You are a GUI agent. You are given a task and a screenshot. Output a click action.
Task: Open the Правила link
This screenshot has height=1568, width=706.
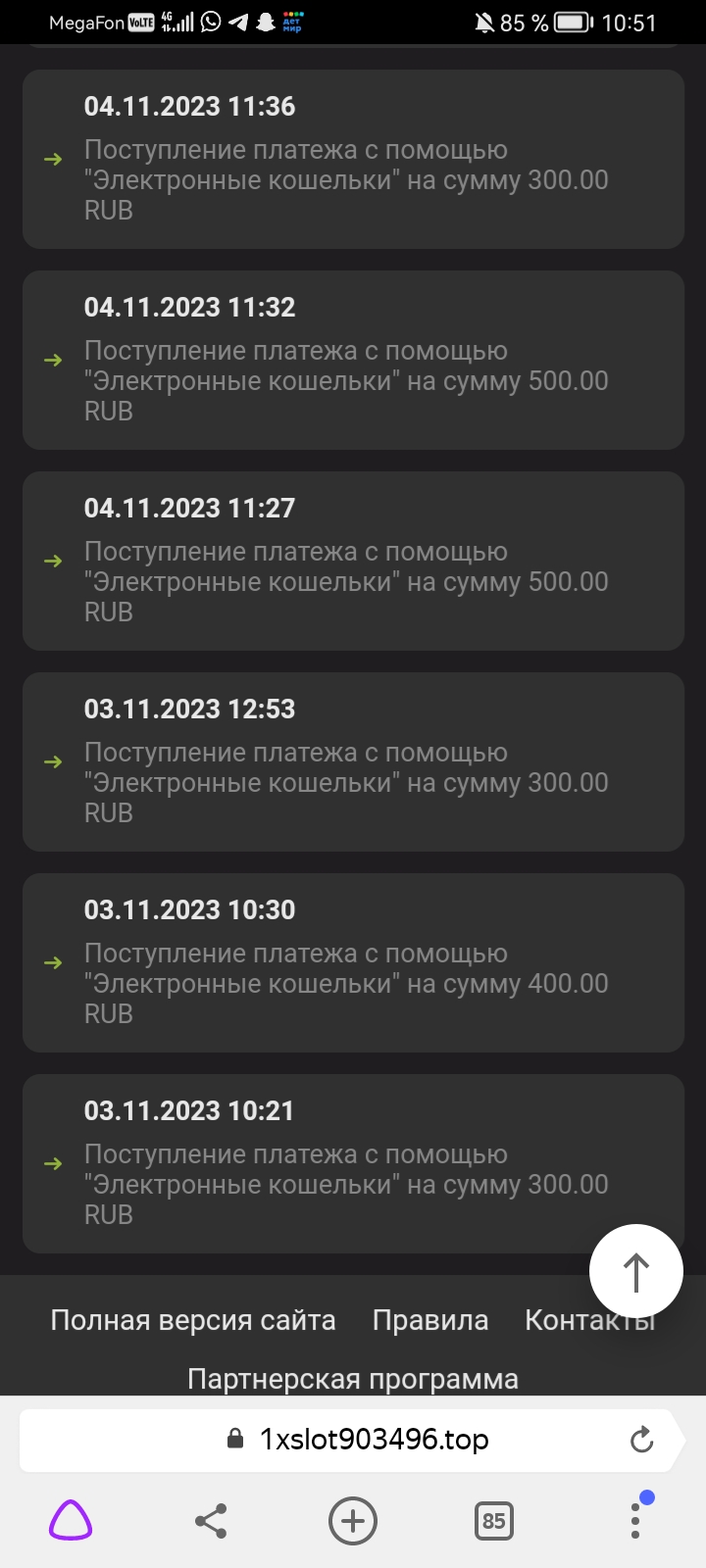(x=430, y=1320)
